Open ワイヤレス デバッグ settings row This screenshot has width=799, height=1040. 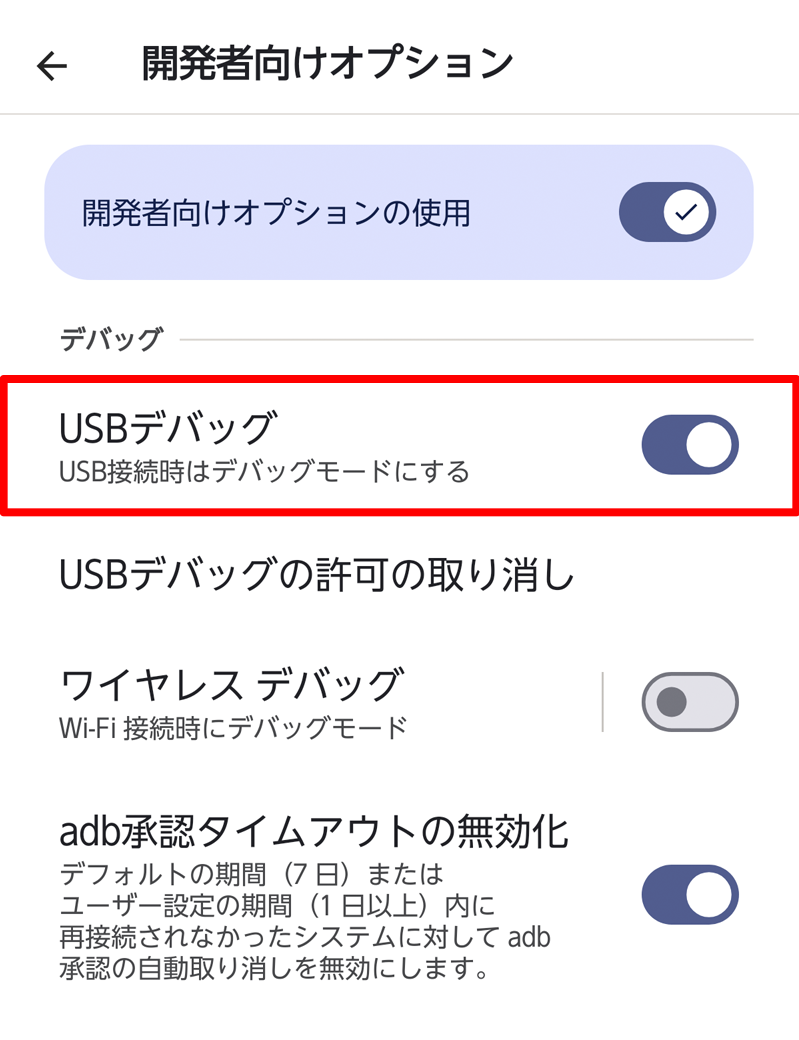[x=300, y=702]
